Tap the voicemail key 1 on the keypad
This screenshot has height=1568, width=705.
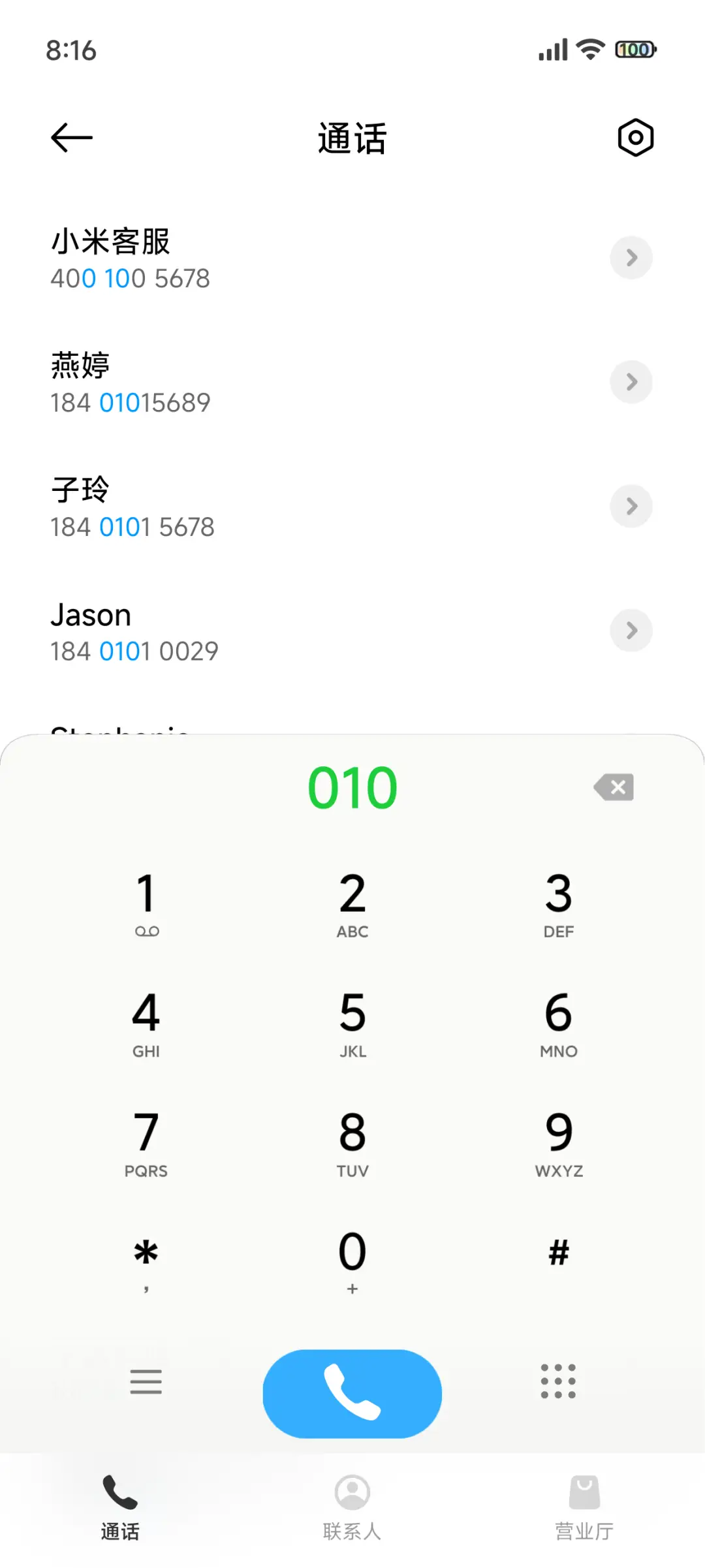pos(146,904)
